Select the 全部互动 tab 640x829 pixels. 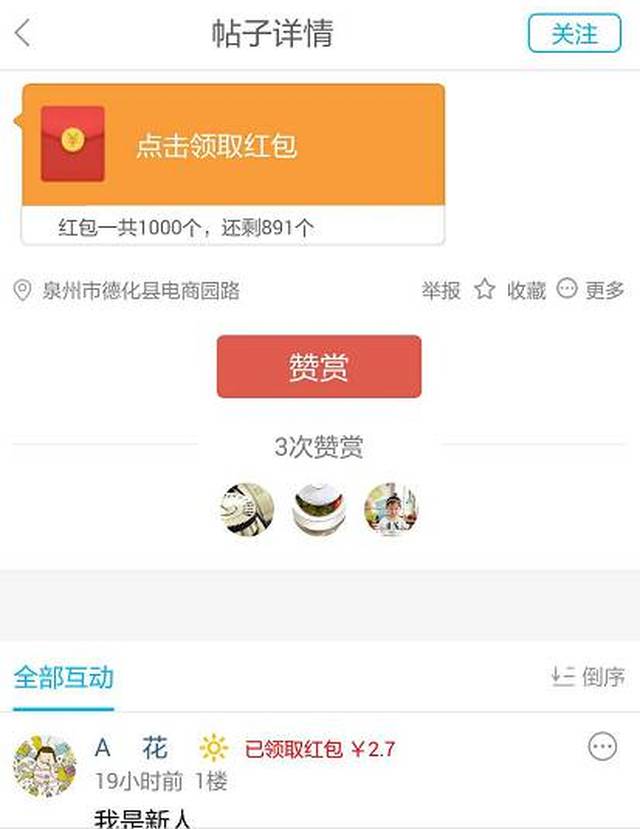click(x=63, y=677)
